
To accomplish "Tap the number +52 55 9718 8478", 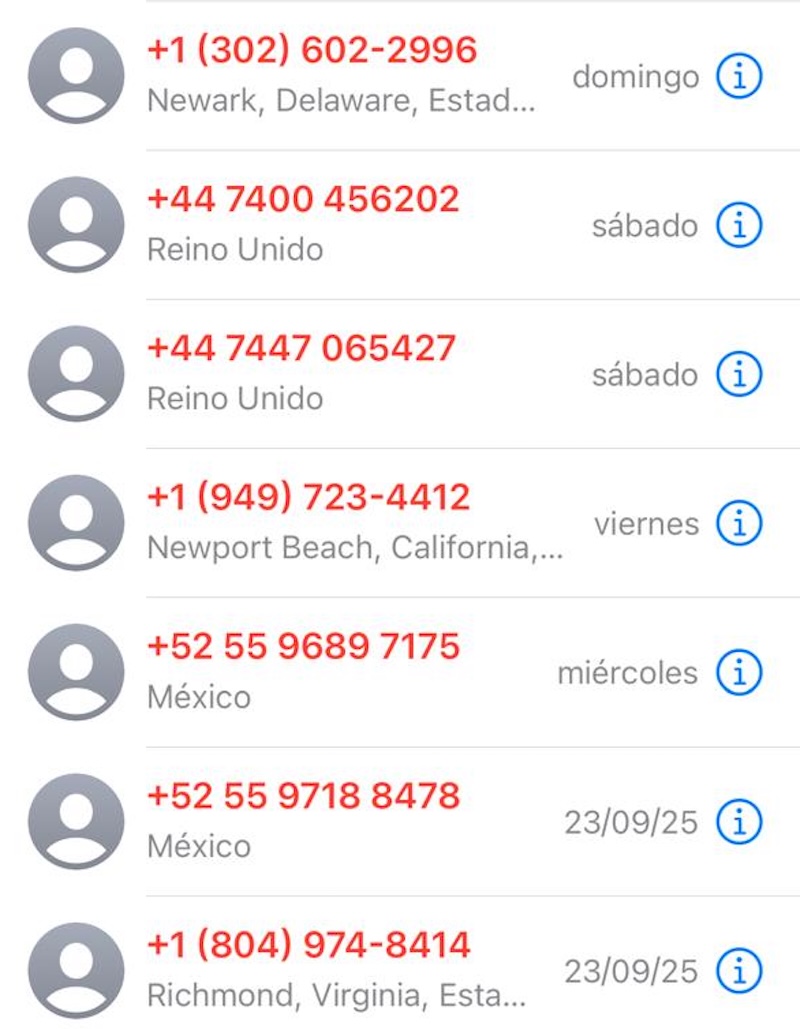I will click(x=303, y=795).
